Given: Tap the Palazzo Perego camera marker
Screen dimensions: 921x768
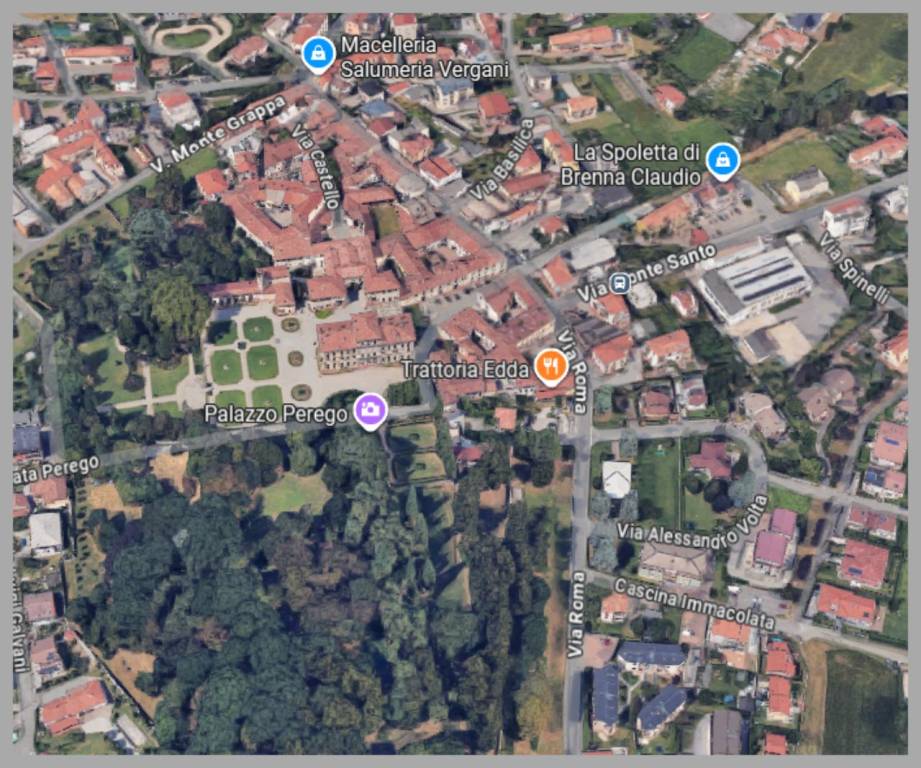Looking at the screenshot, I should [x=371, y=409].
